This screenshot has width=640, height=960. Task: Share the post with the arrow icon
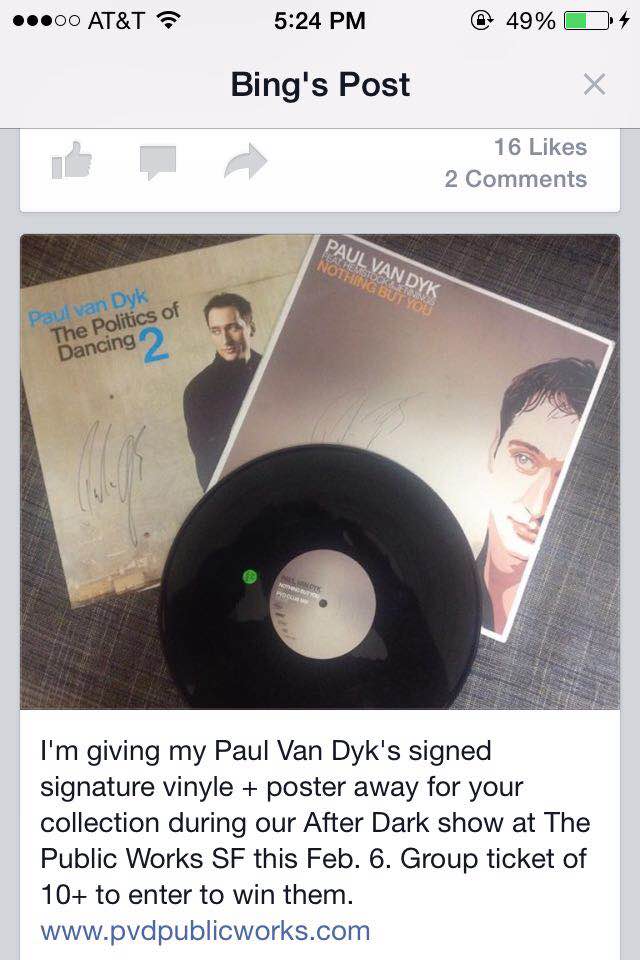245,162
